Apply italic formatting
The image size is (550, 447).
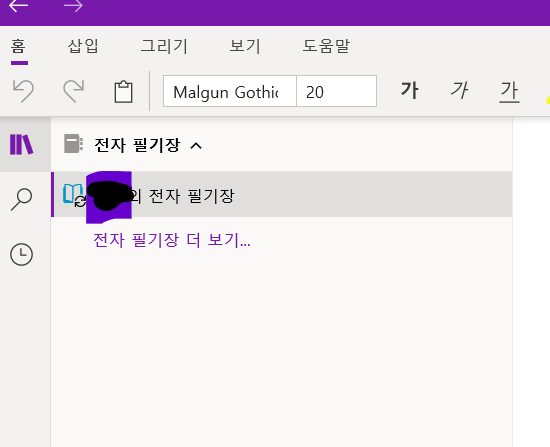tap(459, 91)
